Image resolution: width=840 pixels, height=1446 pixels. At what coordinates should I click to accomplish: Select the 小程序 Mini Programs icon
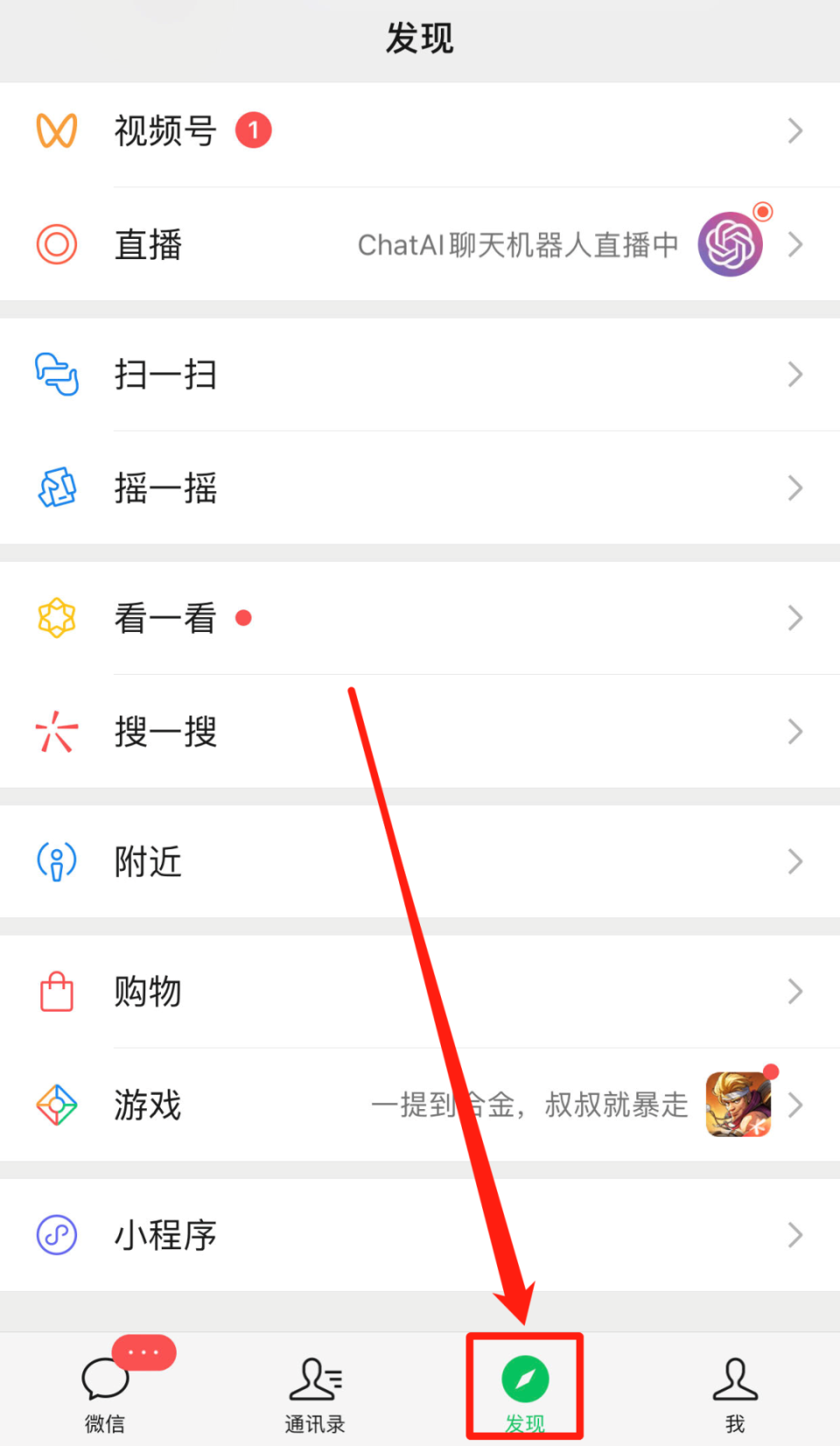click(x=56, y=1235)
